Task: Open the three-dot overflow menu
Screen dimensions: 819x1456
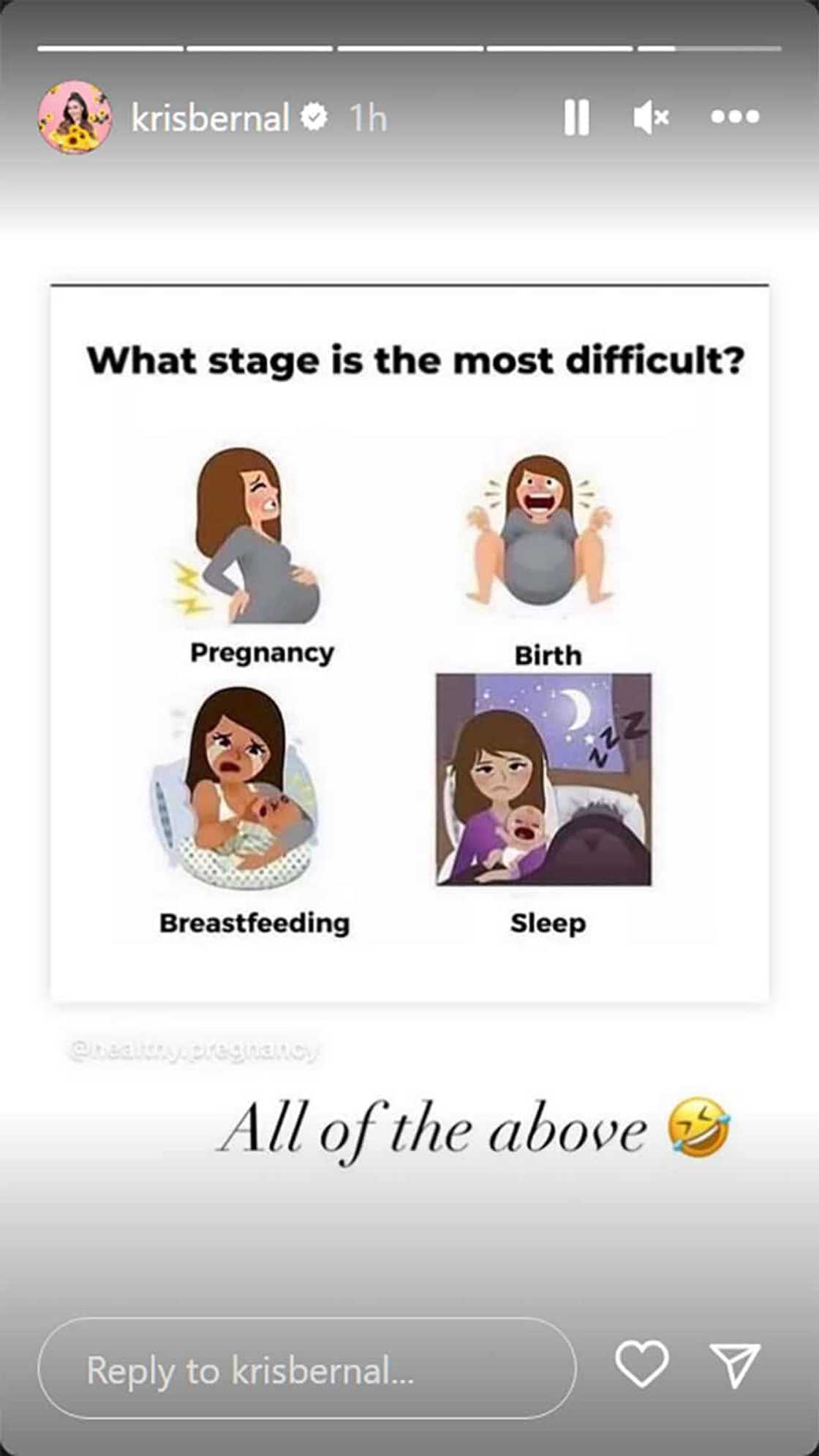Action: click(x=735, y=117)
